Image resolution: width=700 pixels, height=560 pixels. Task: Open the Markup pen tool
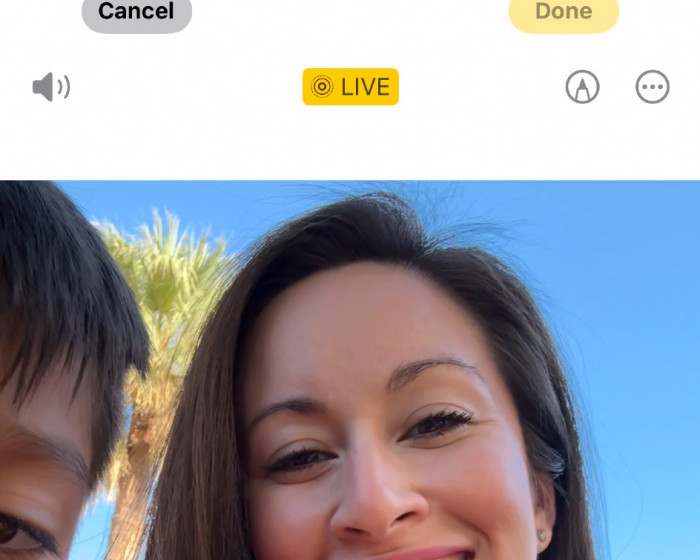tap(582, 88)
